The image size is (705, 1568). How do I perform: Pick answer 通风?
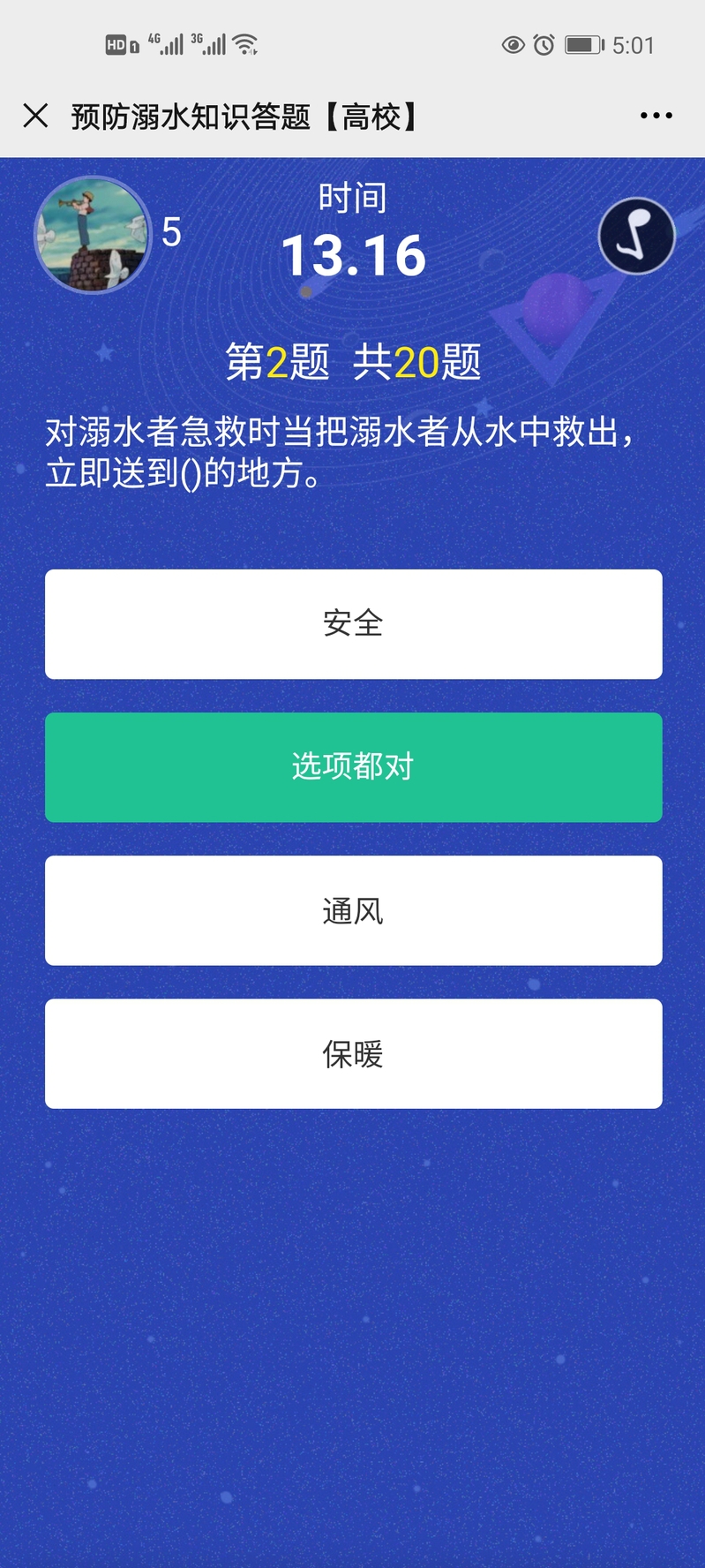(x=353, y=910)
